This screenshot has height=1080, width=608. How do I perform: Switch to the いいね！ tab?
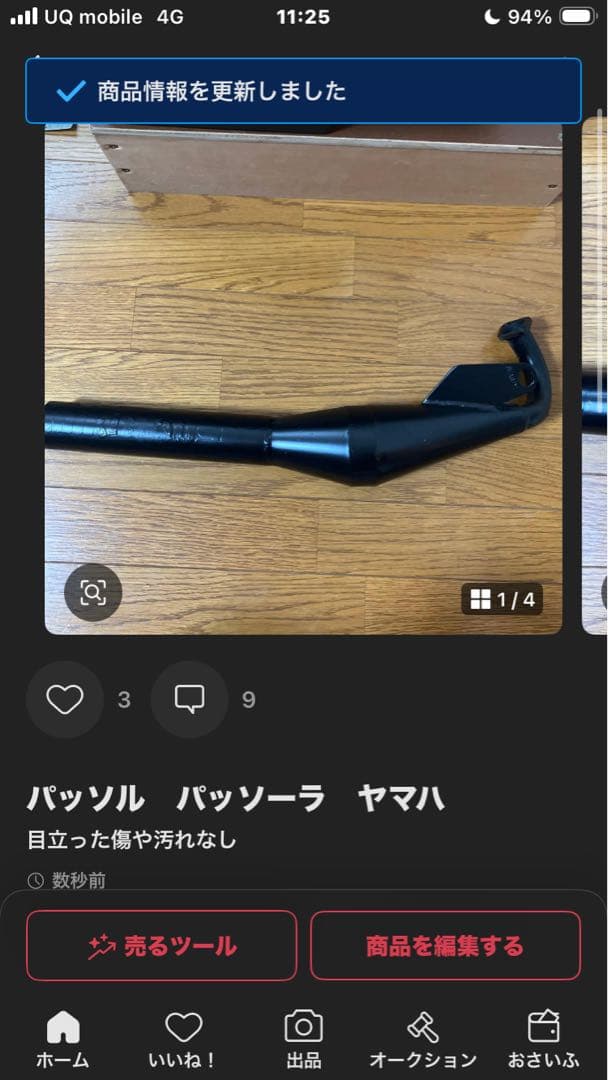(183, 1039)
